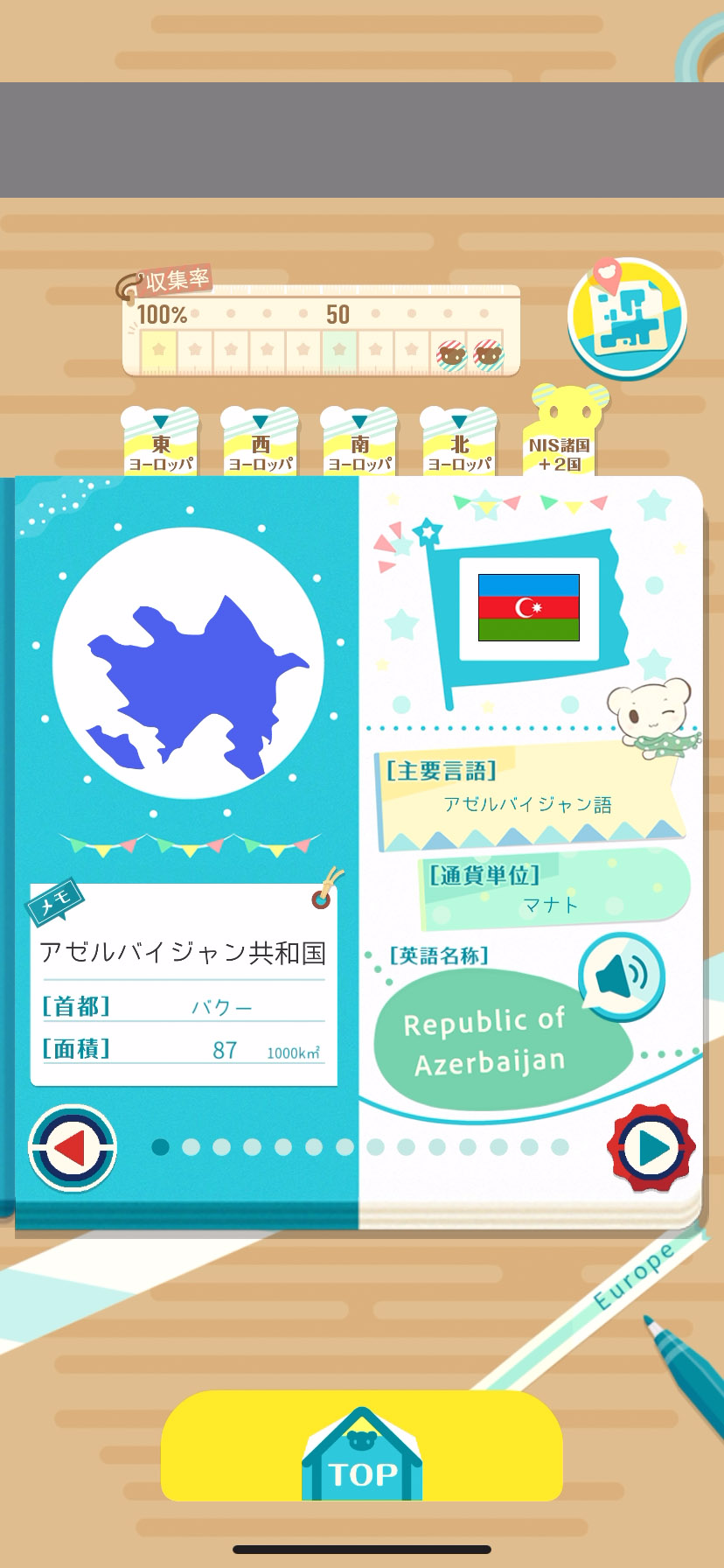Select the NIS諸国+2国 tab
The image size is (724, 1568).
560,446
